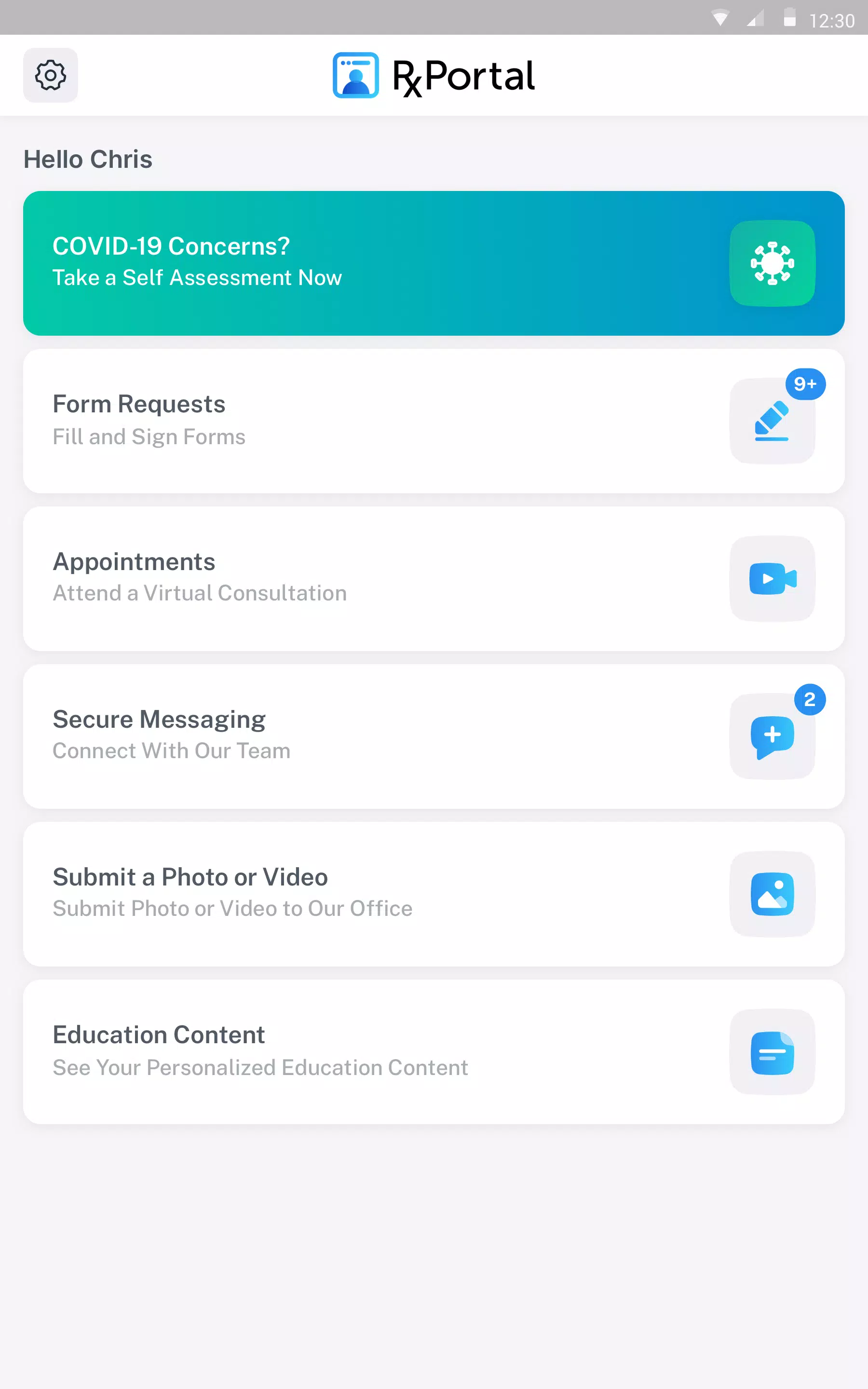The height and width of the screenshot is (1389, 868).
Task: Open Appointments for virtual consultation
Action: (434, 579)
